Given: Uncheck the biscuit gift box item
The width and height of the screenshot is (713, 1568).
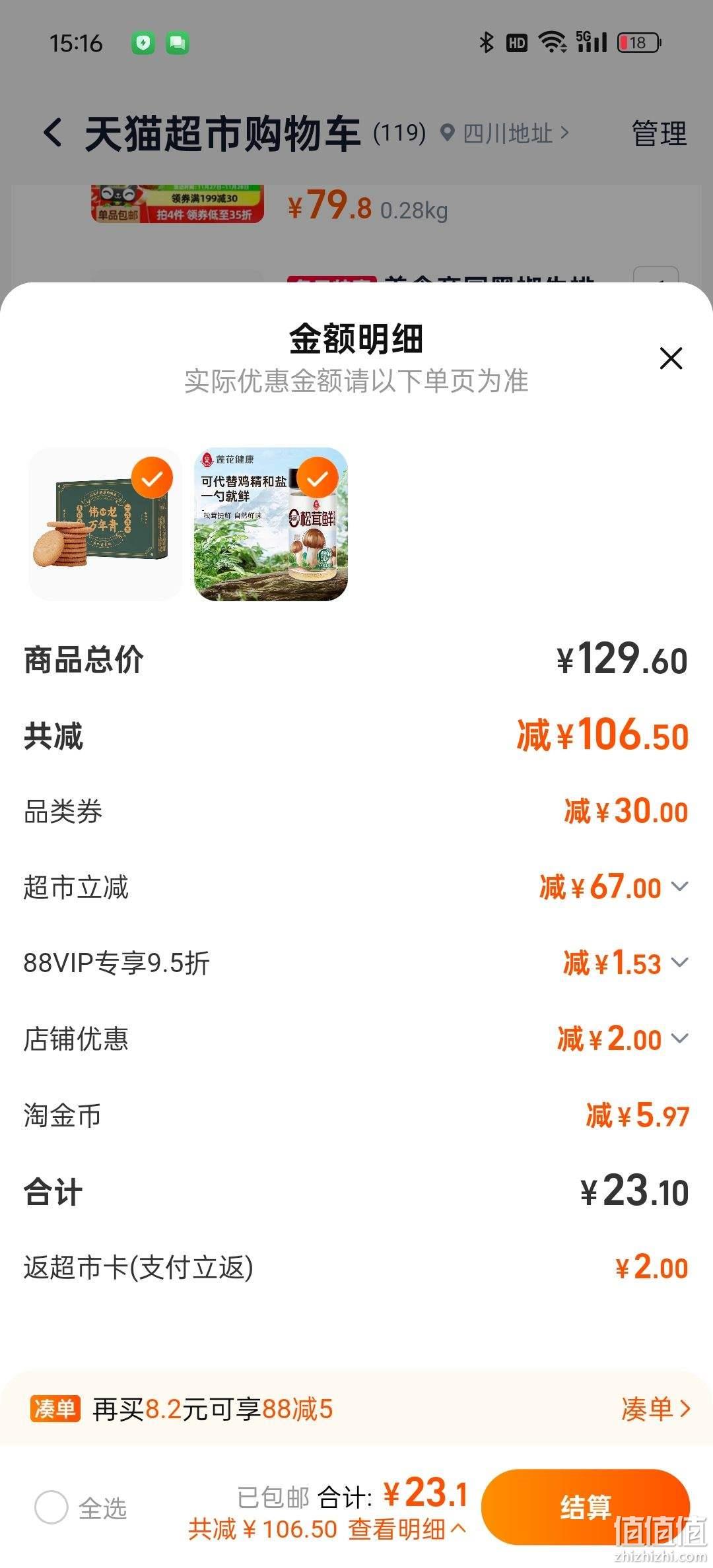Looking at the screenshot, I should [x=152, y=478].
